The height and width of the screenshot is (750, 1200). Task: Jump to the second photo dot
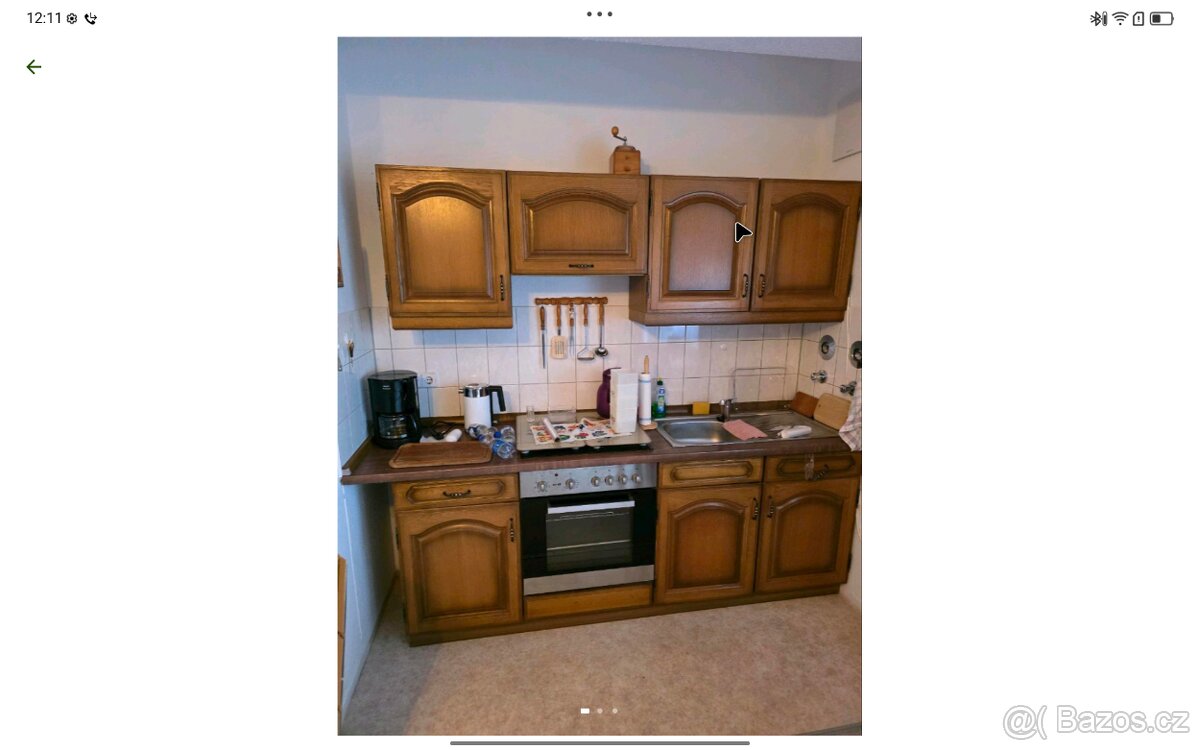600,711
